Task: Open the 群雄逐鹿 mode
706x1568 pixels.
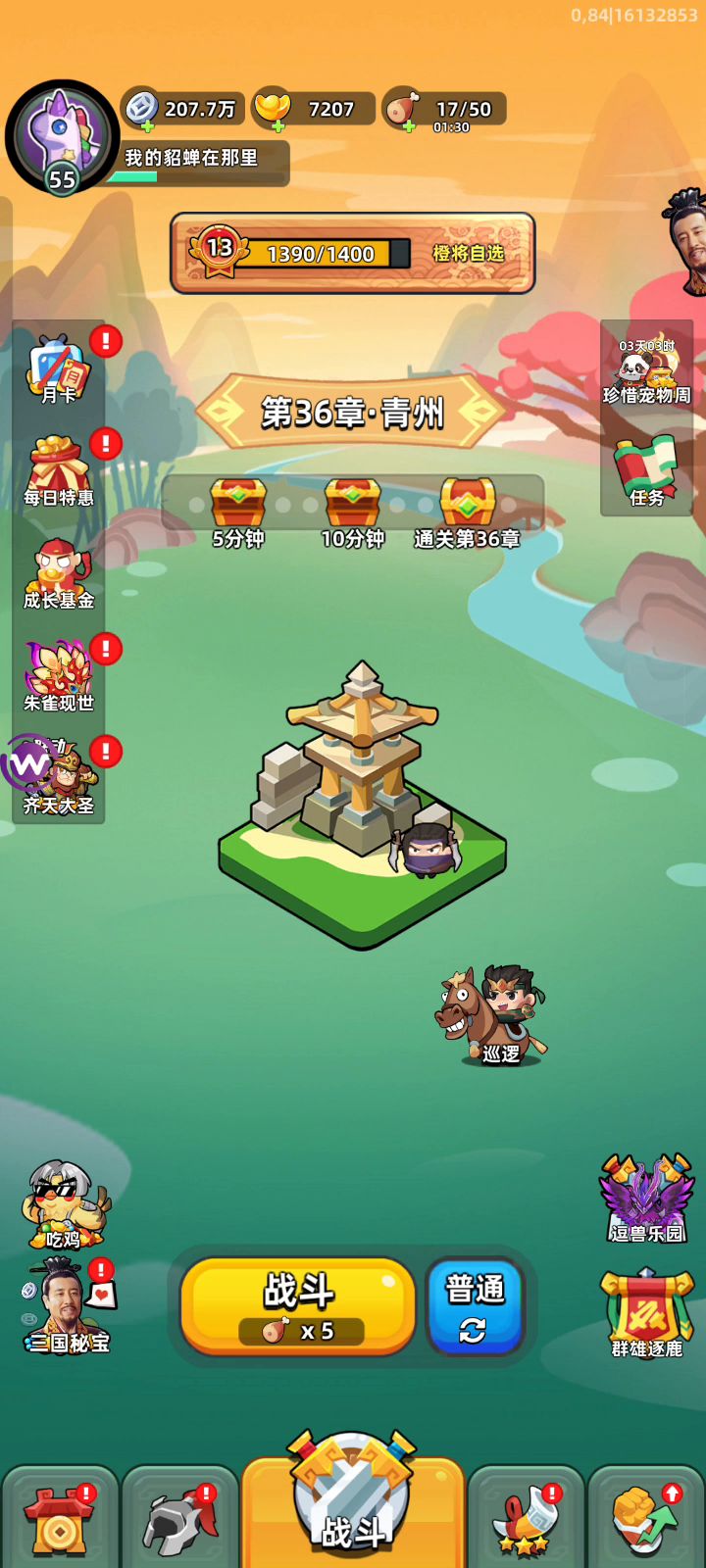Action: [646, 1313]
